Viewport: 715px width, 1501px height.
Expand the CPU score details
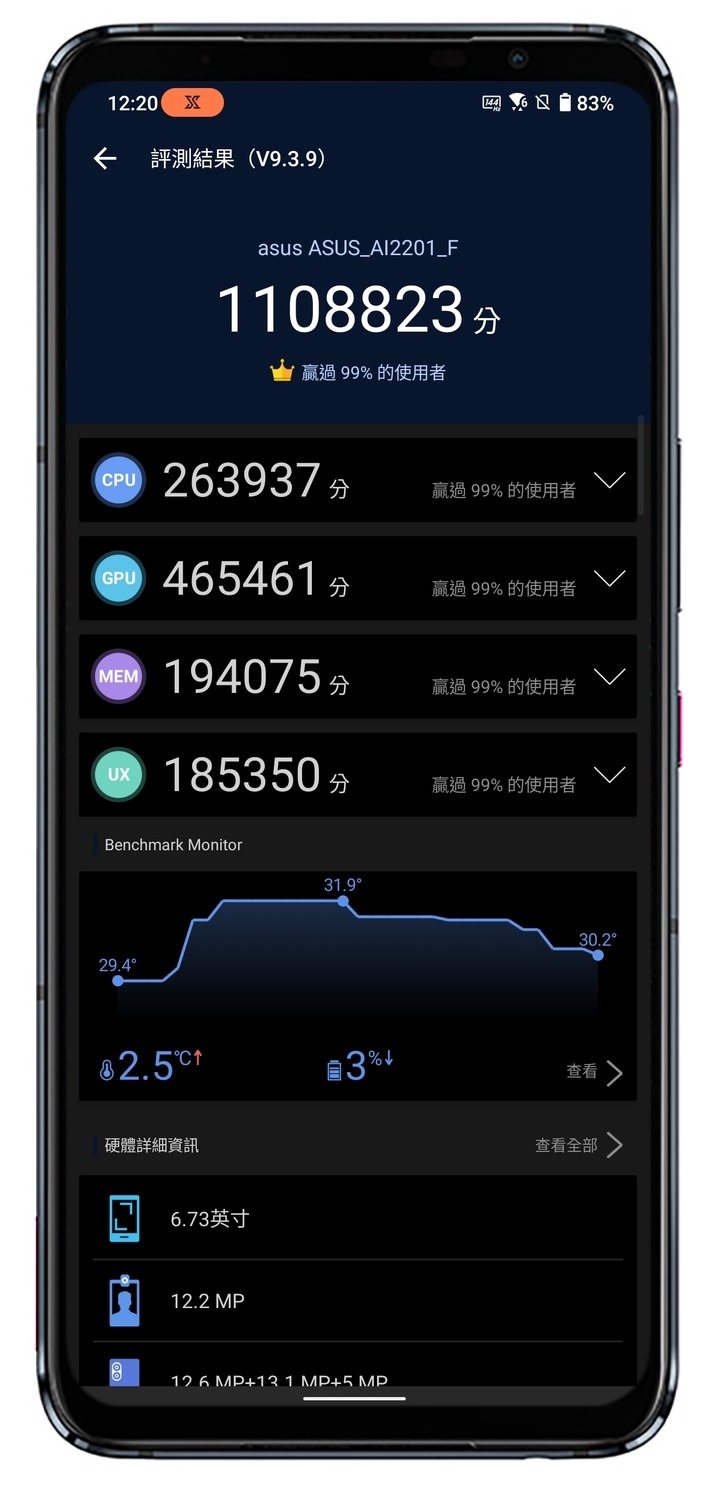[609, 481]
